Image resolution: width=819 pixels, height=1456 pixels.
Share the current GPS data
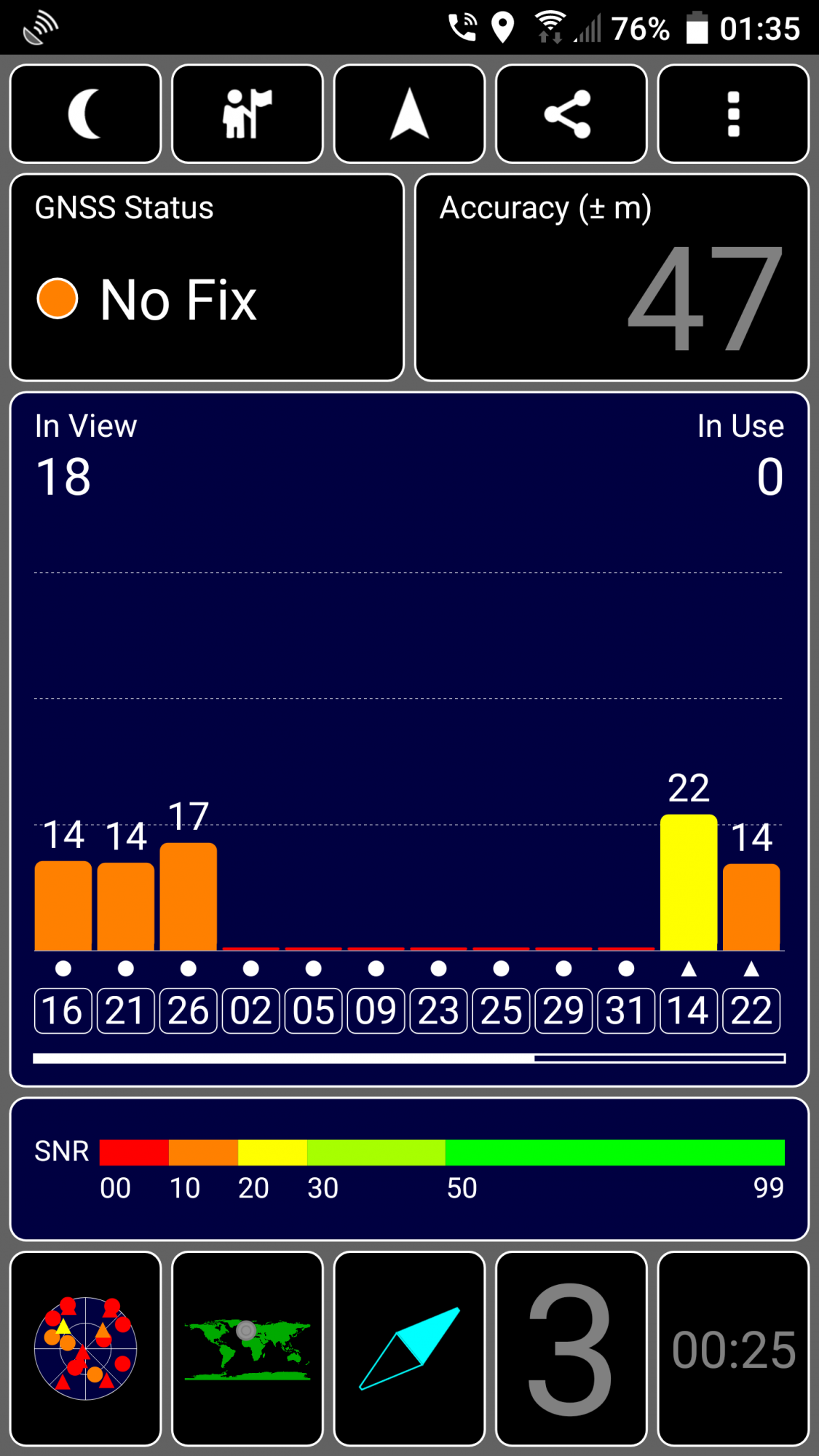pos(571,114)
